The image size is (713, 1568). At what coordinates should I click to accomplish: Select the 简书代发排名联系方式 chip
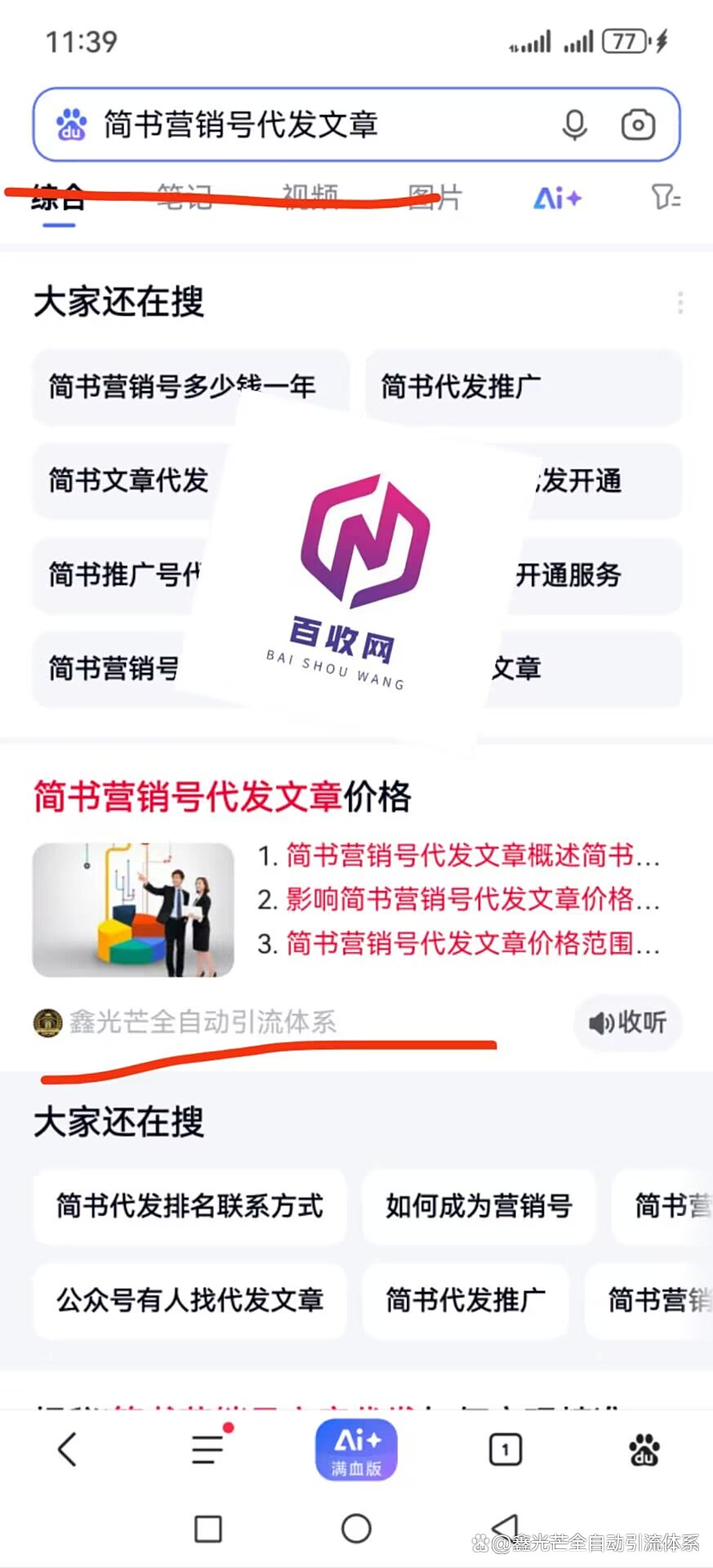point(189,1206)
